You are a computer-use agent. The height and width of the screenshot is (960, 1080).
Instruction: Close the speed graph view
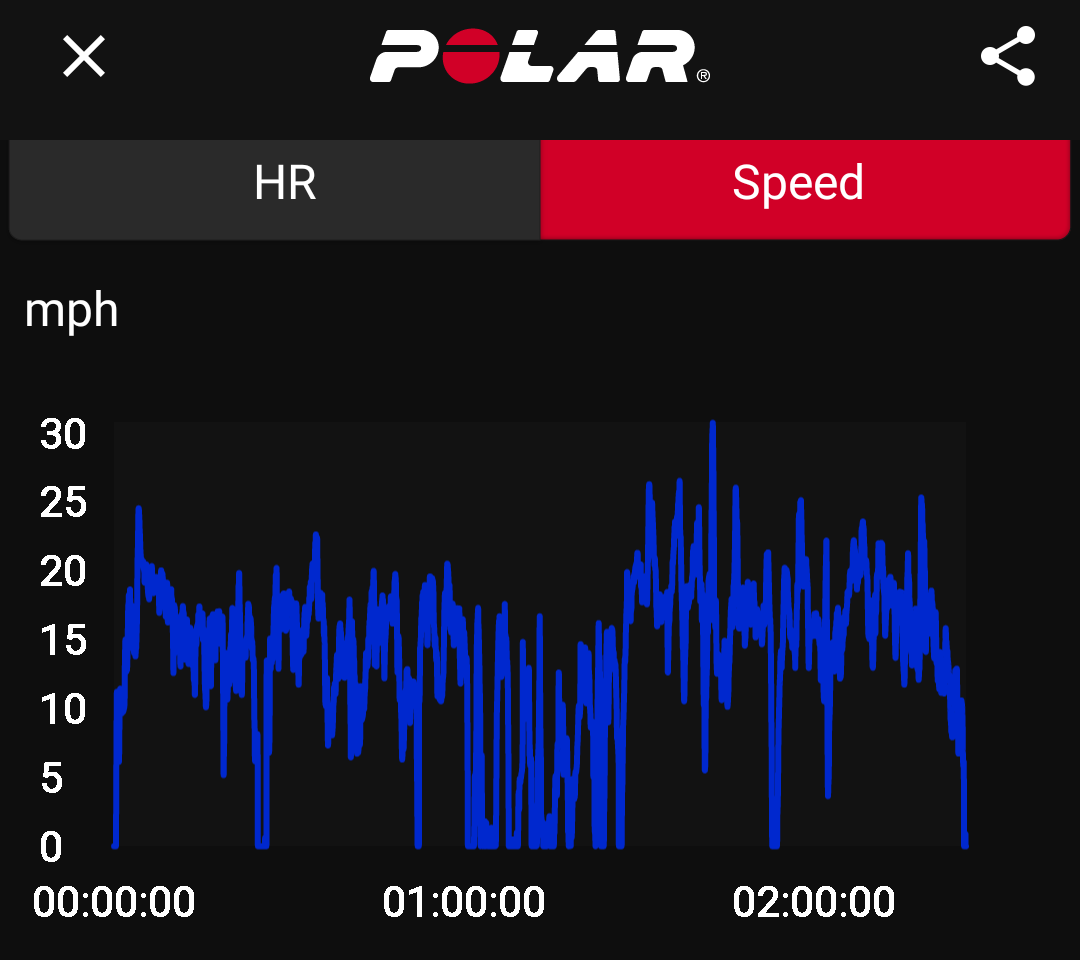click(84, 56)
